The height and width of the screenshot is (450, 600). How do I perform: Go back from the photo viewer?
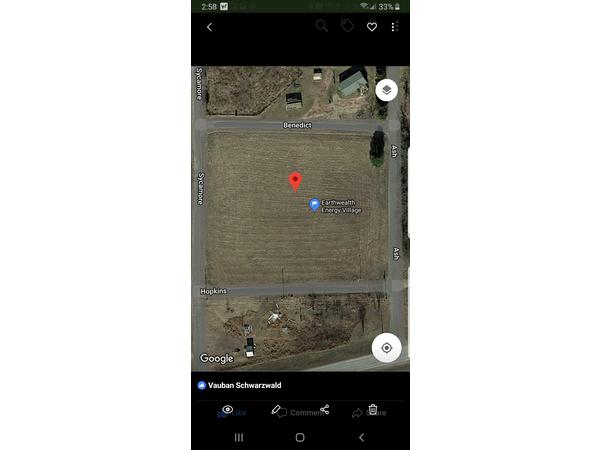pyautogui.click(x=209, y=27)
